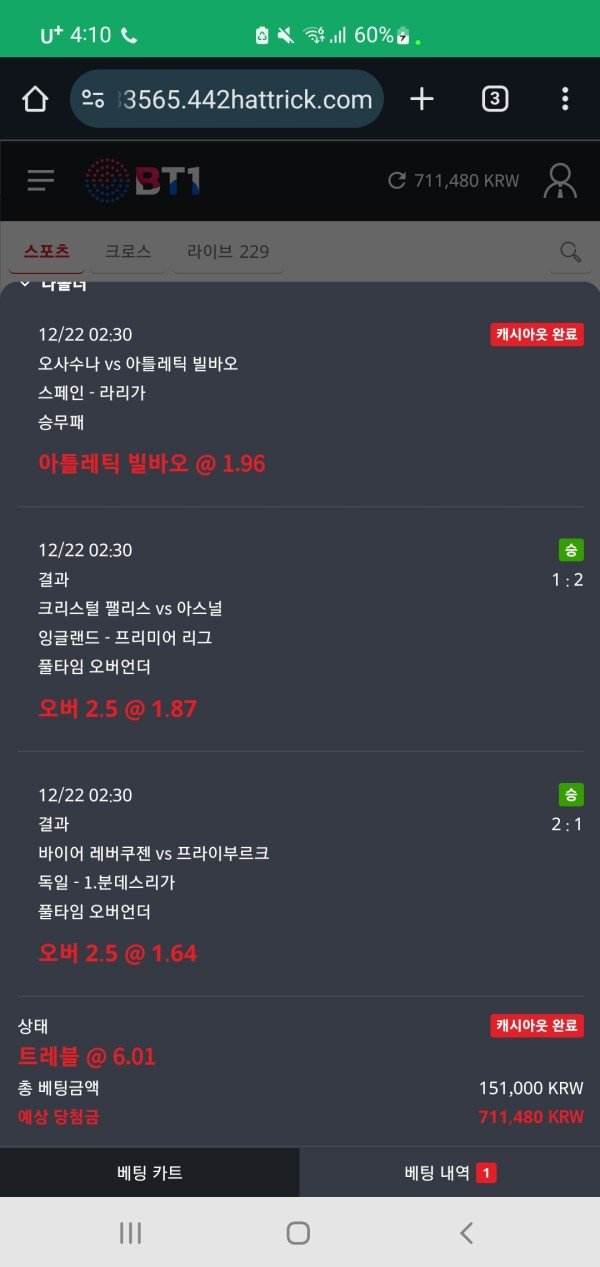This screenshot has width=600, height=1267.
Task: Tap the 442hattrick.com address bar
Action: [227, 99]
